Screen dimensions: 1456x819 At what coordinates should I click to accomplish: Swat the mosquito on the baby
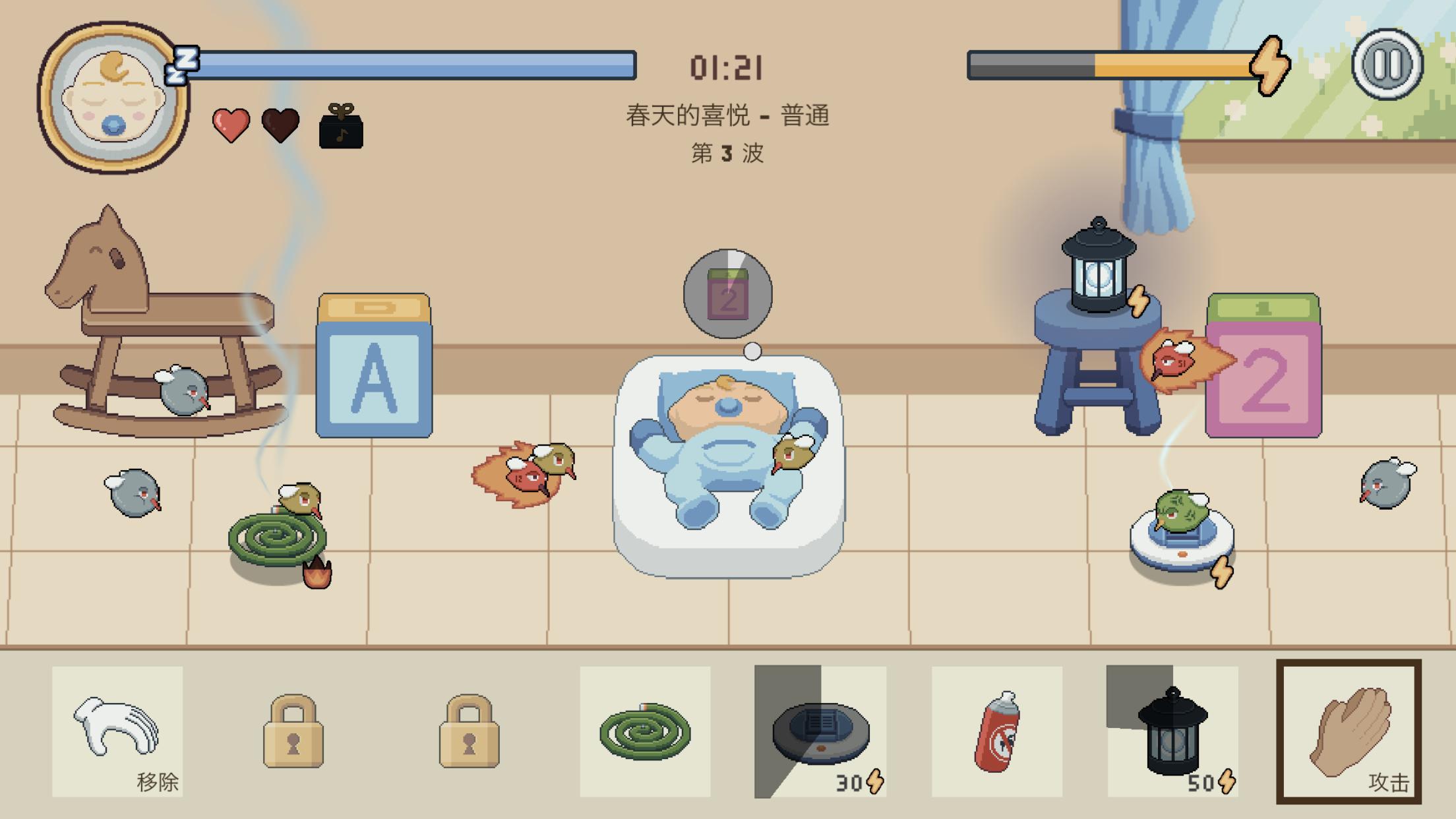coord(793,452)
